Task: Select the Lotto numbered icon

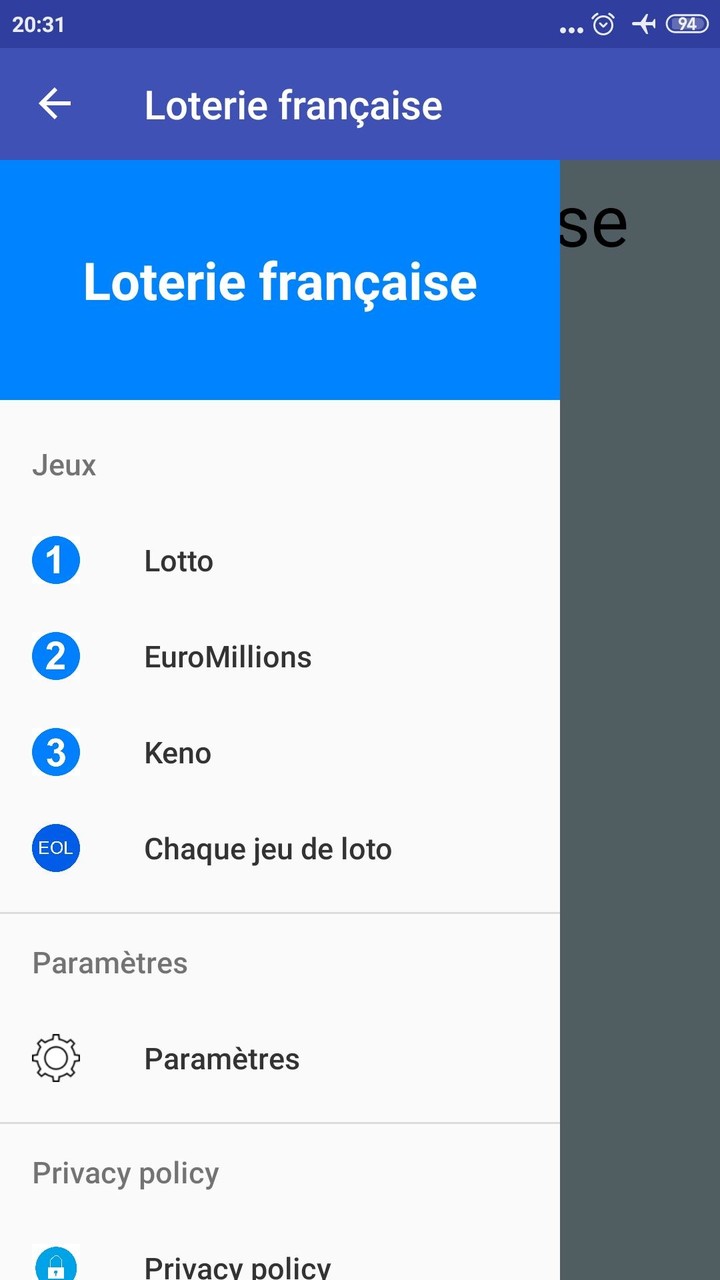Action: [55, 560]
